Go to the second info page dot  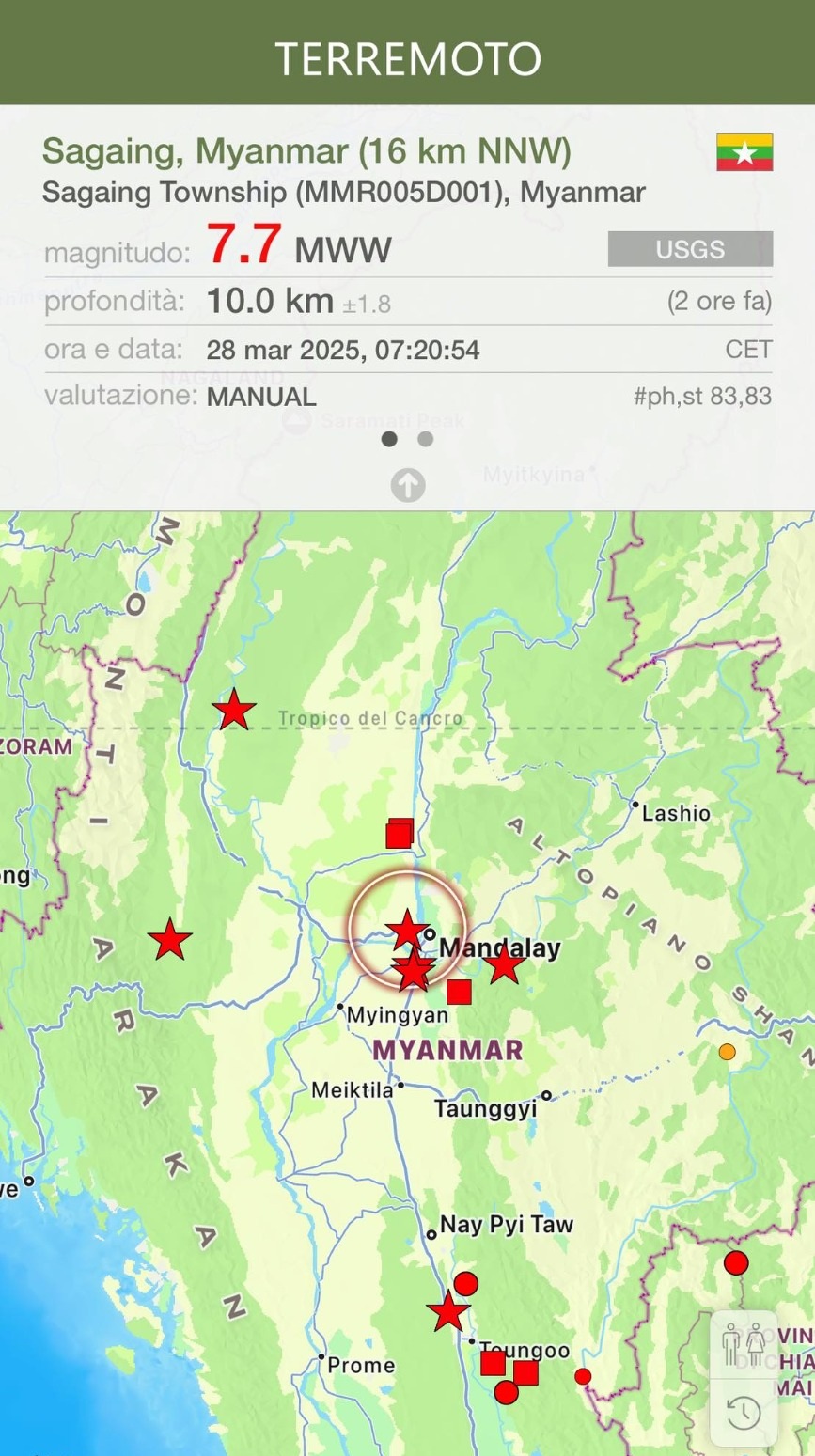tap(426, 439)
